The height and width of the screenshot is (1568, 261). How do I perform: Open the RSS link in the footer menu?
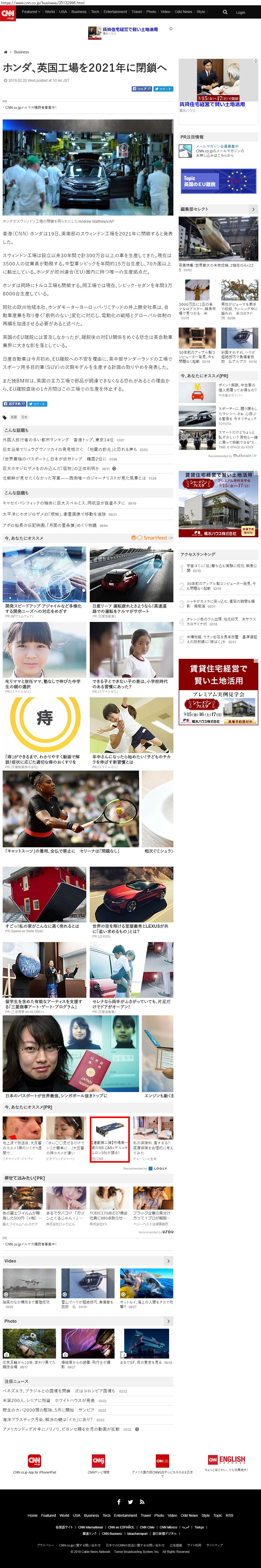229,1516
